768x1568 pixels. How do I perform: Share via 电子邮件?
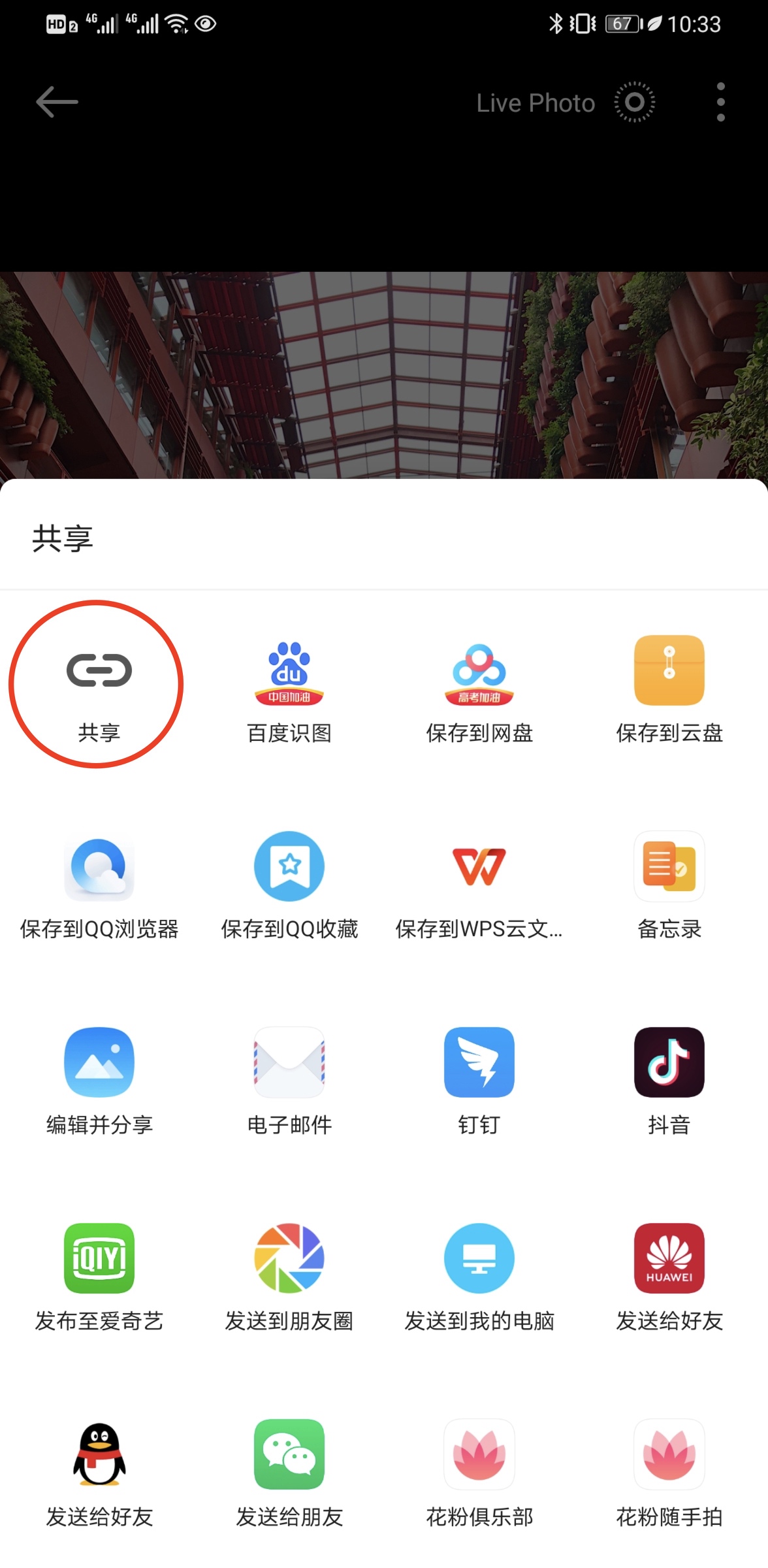[289, 1063]
